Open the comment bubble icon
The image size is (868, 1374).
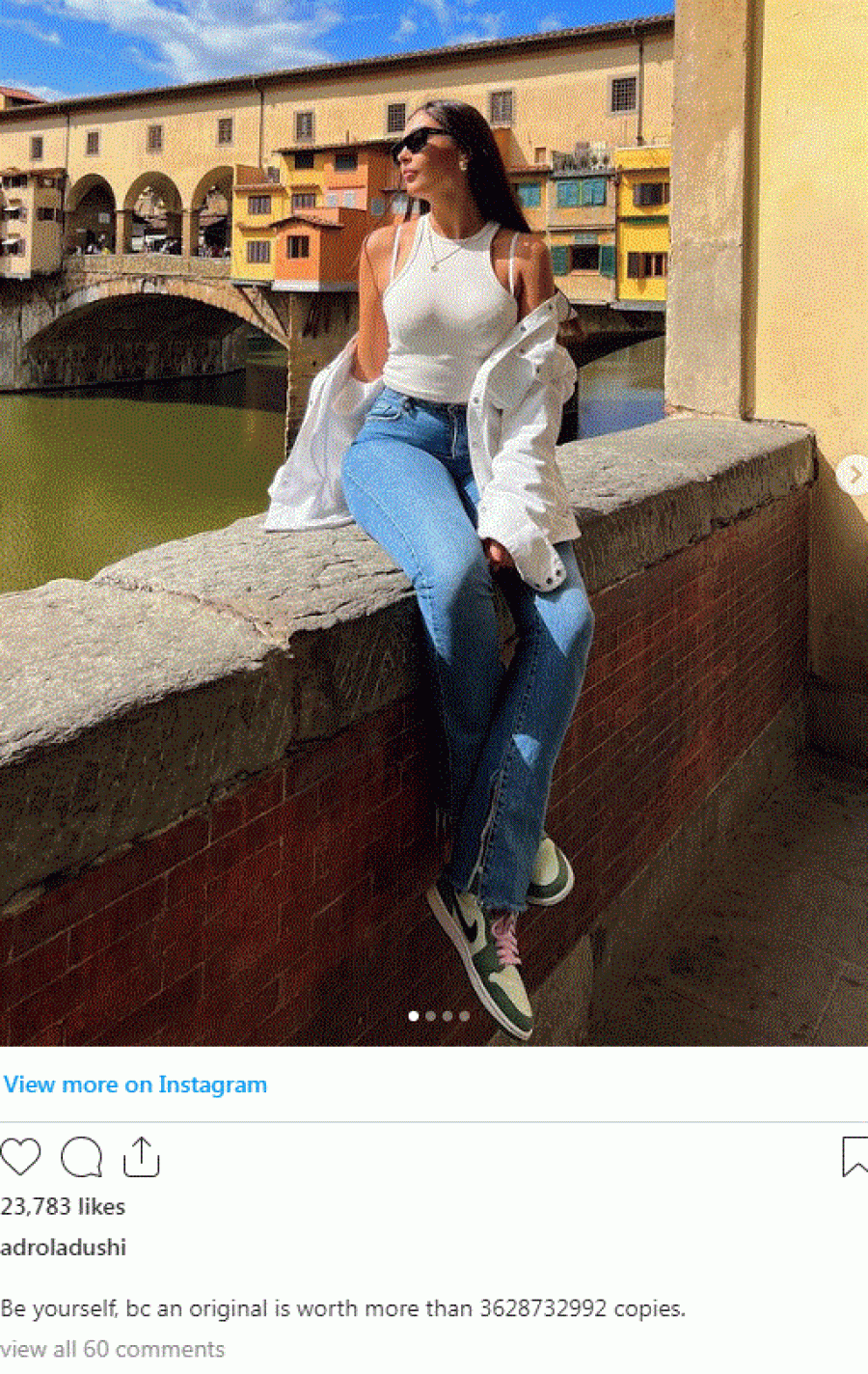tap(81, 1156)
